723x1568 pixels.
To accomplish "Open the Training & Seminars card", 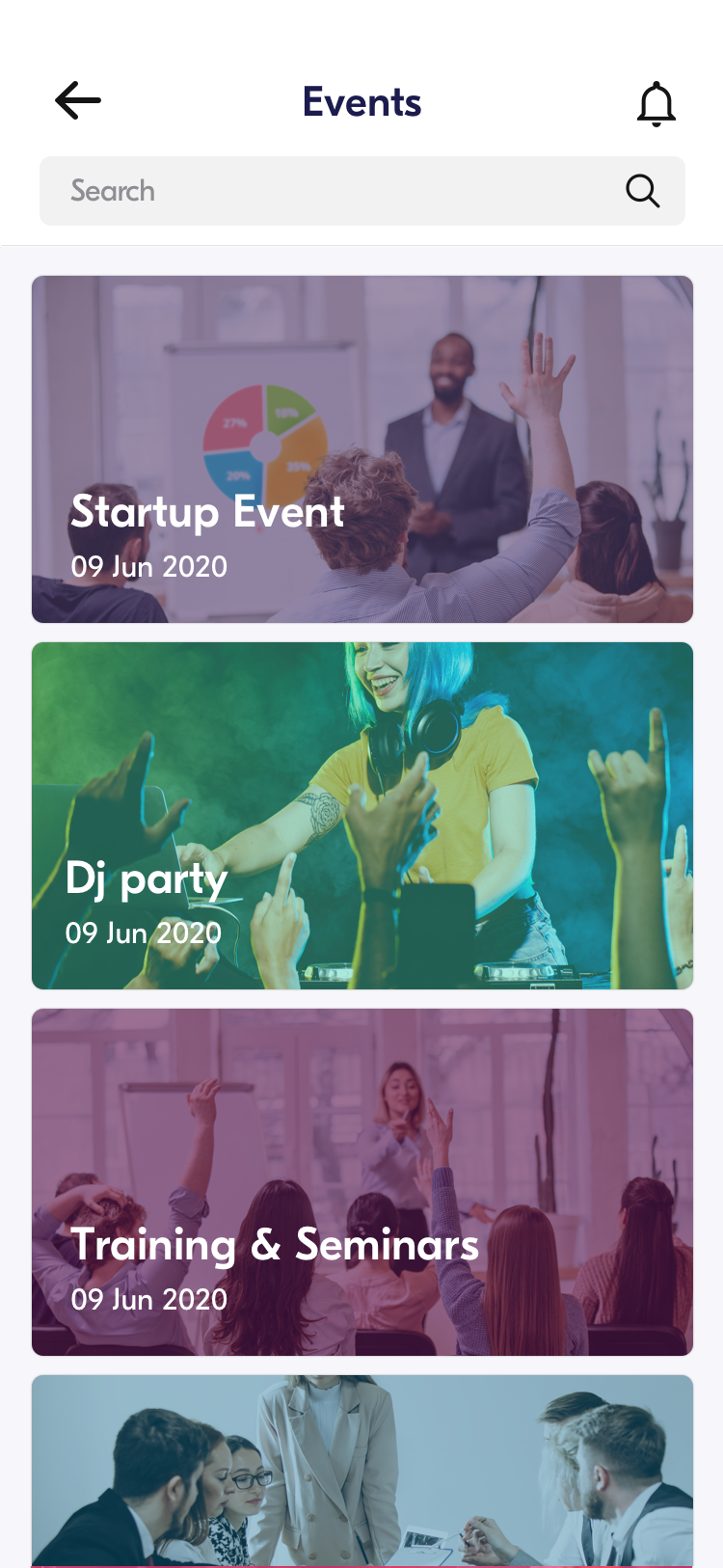I will (361, 1182).
